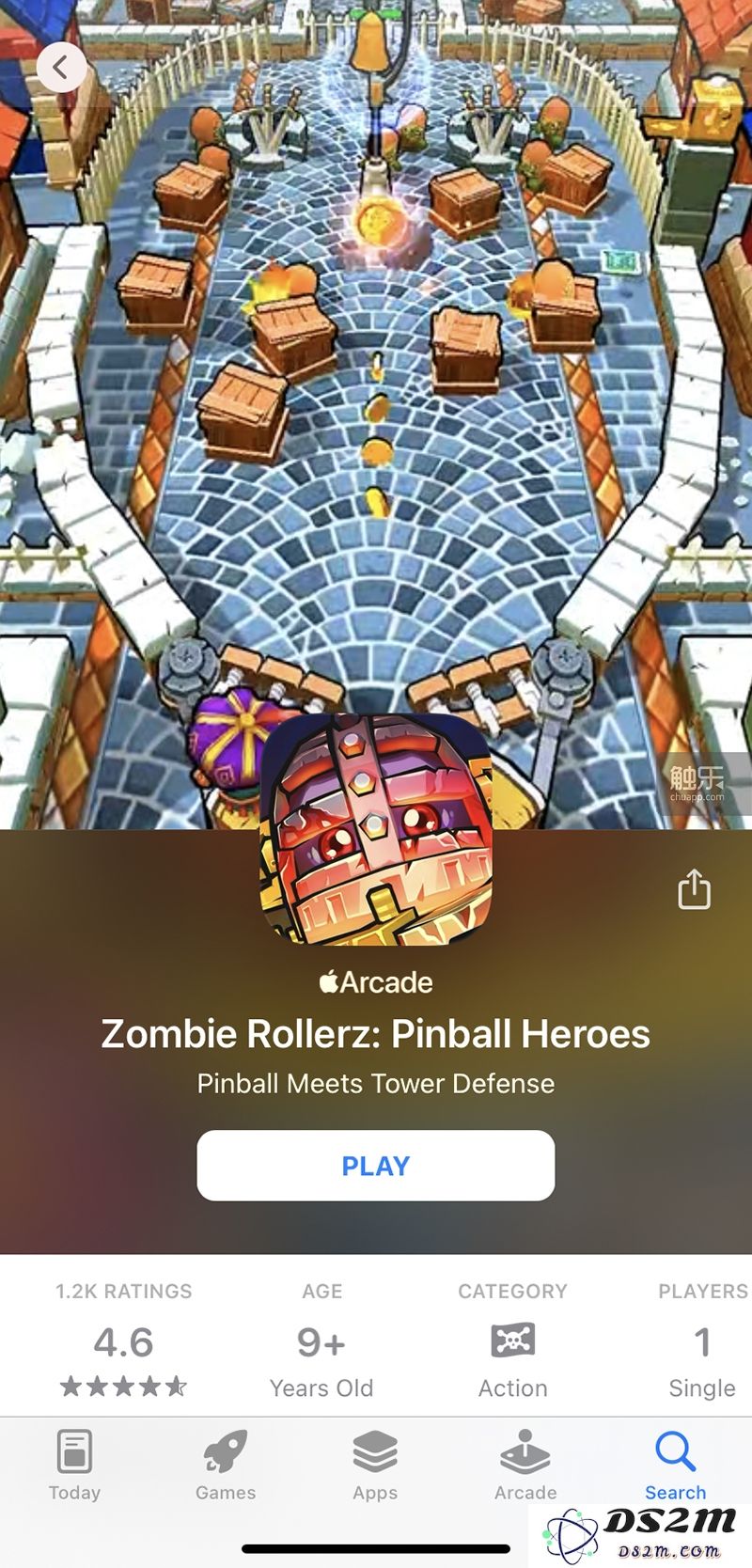This screenshot has width=752, height=1568.
Task: Share Zombie Rollerz via the share icon
Action: tap(694, 889)
